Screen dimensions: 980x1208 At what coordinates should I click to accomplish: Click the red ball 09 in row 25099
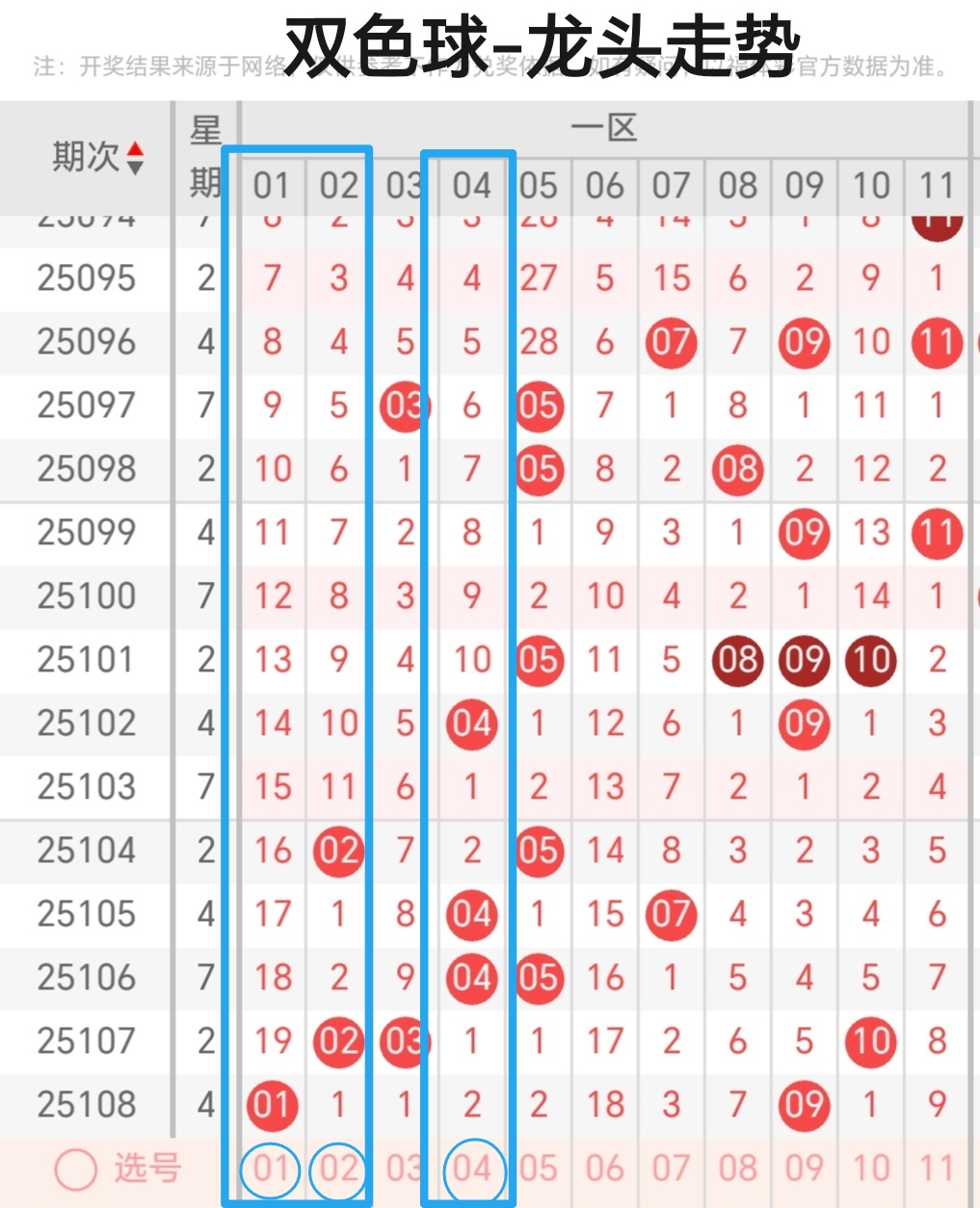tap(804, 534)
